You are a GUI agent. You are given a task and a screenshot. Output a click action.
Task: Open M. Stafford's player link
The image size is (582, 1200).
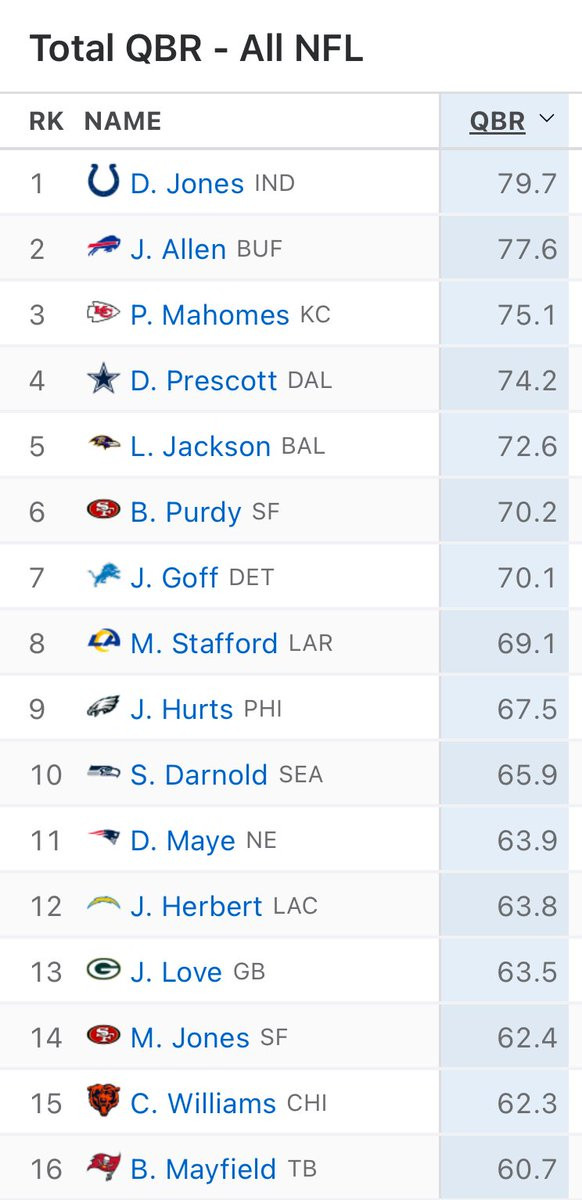[204, 643]
